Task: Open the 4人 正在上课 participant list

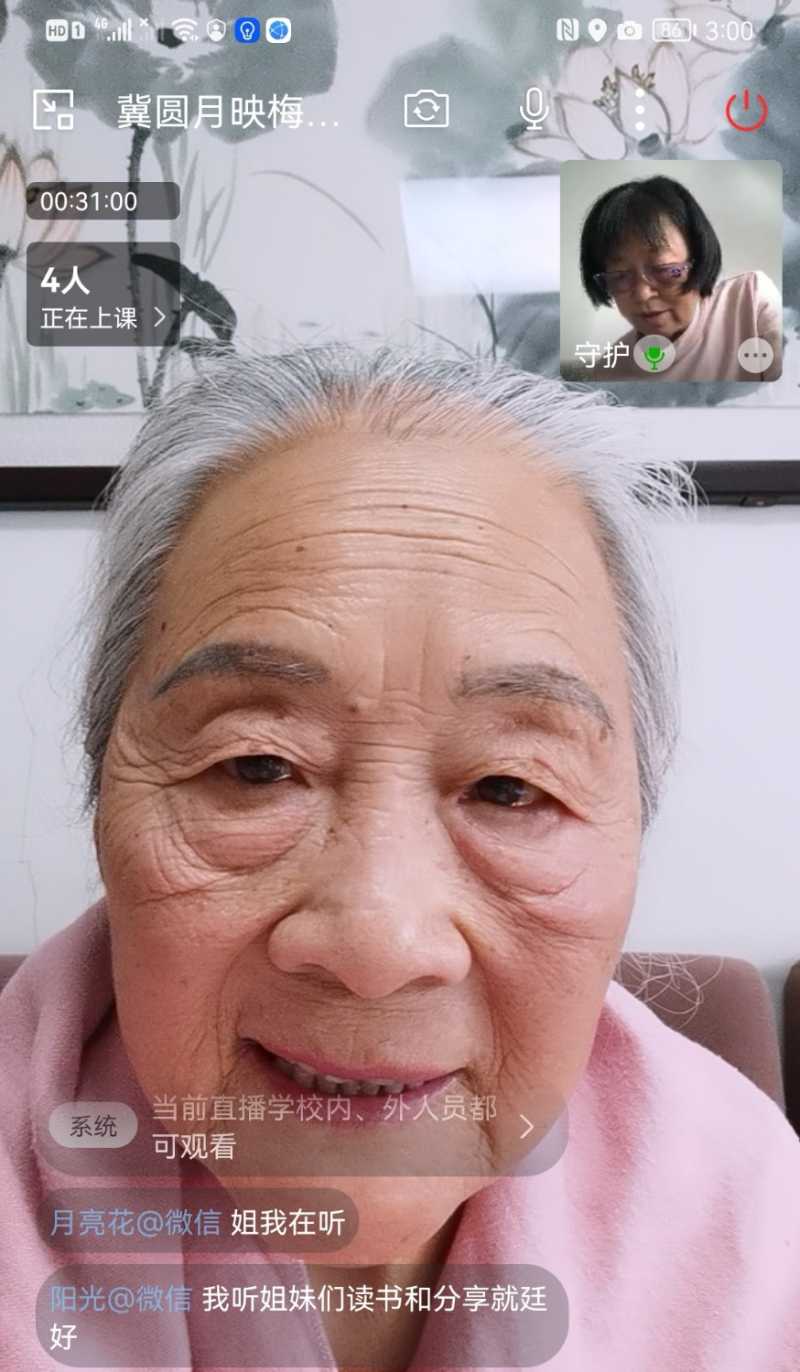Action: (x=103, y=295)
